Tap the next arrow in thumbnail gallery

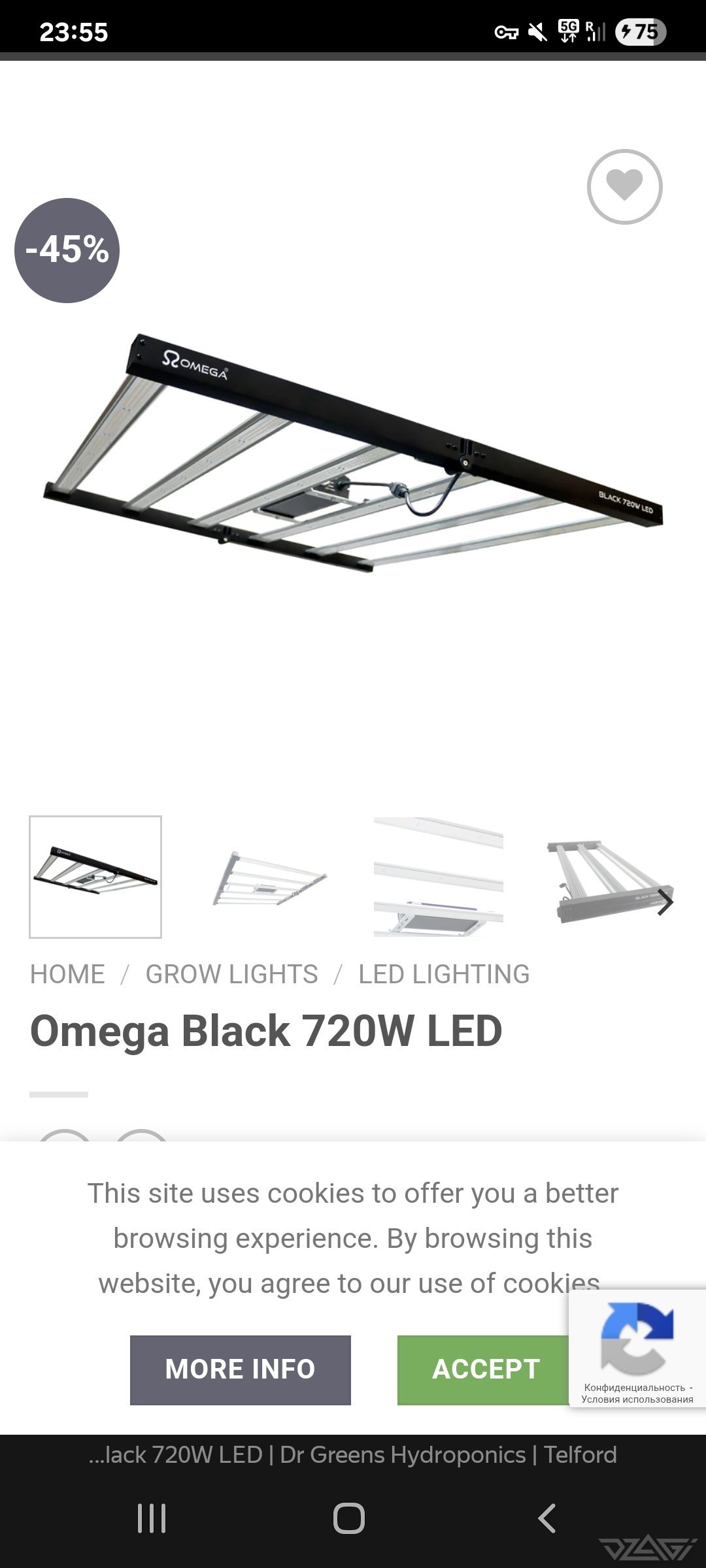pyautogui.click(x=664, y=902)
